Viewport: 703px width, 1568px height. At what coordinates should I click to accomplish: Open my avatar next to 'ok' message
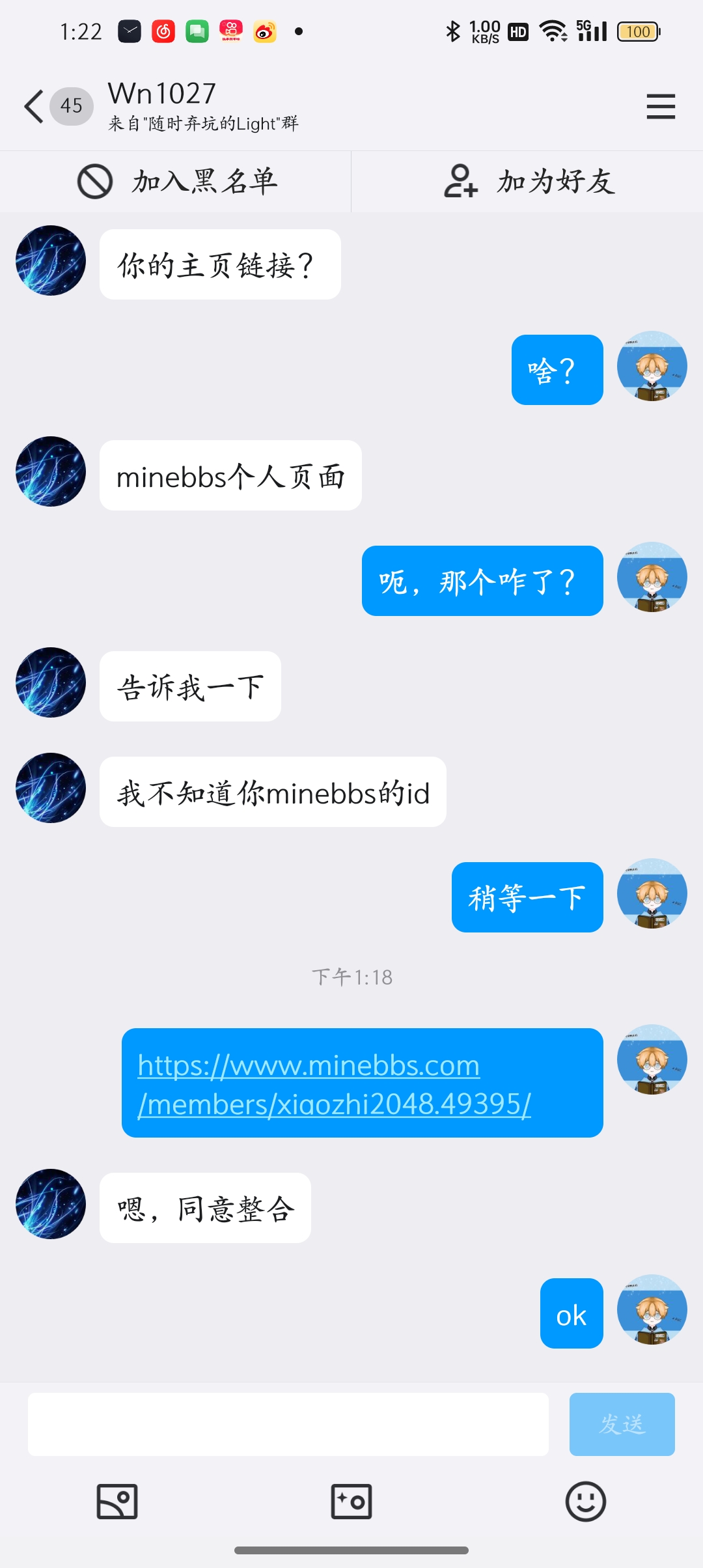tap(652, 1309)
